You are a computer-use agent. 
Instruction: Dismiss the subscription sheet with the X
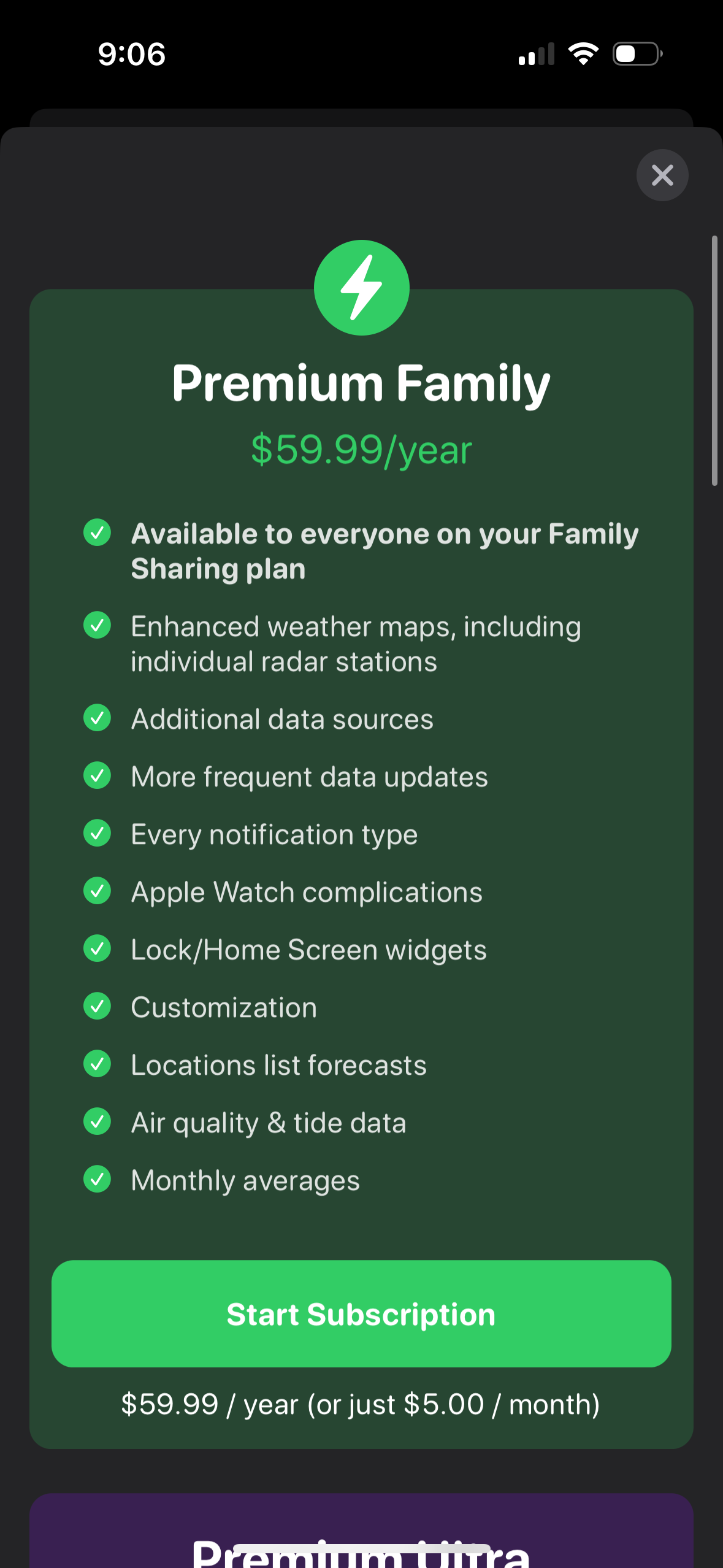point(662,175)
